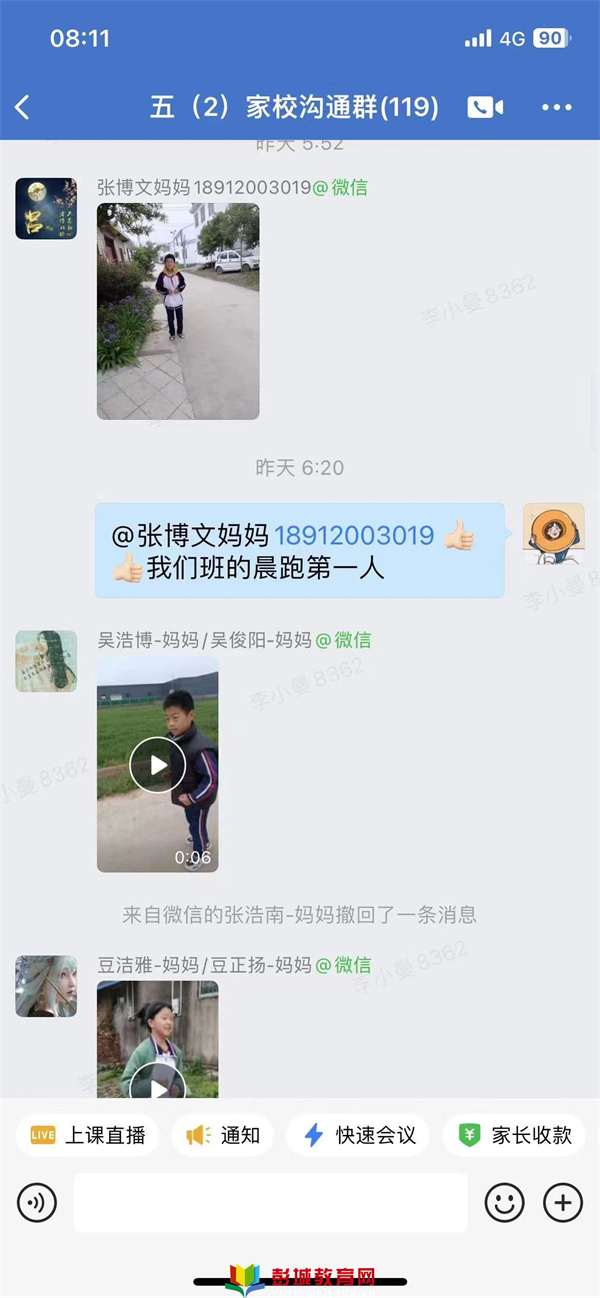Open video sent by 豆洁雅-妈妈

pos(158,1042)
